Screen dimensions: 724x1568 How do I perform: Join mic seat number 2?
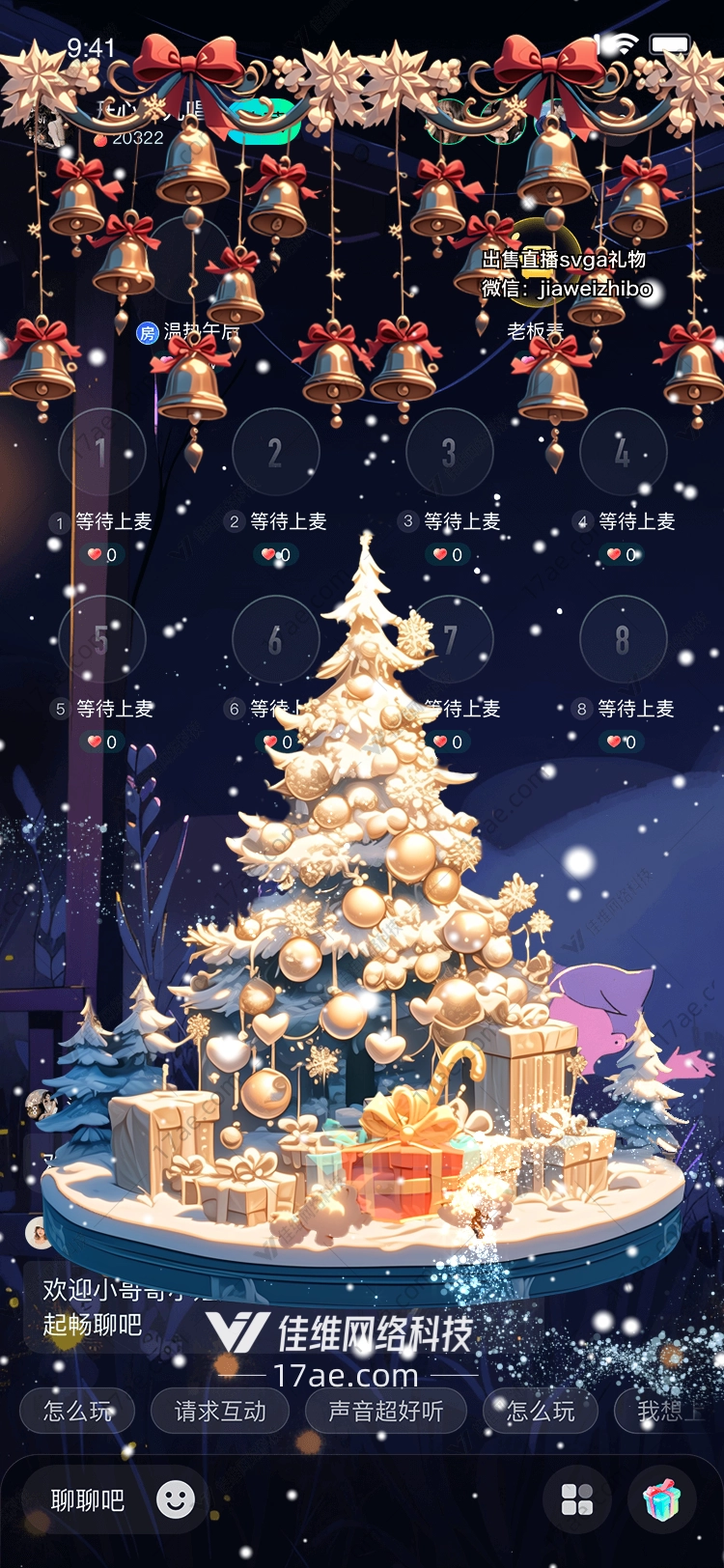(275, 452)
